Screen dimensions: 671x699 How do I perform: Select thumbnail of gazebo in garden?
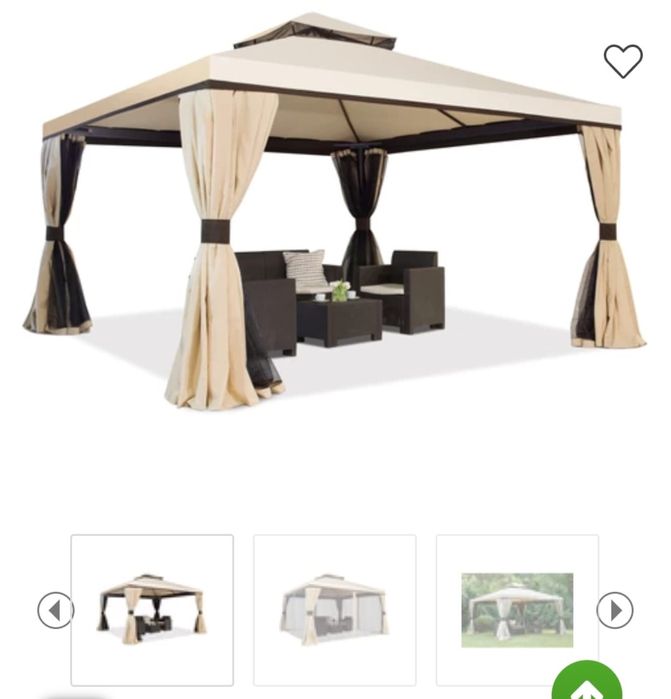(x=517, y=609)
